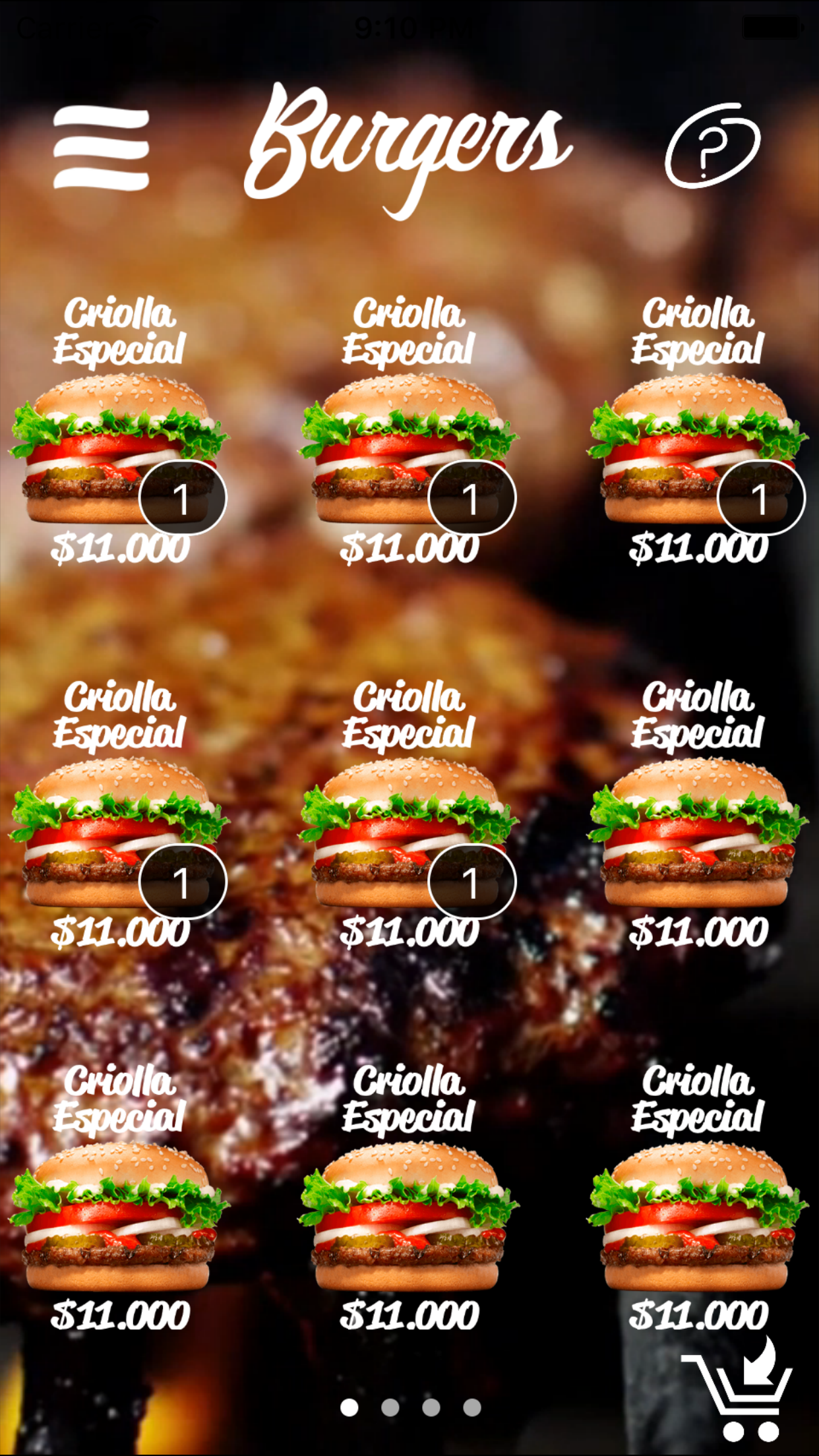Select the center burger in the middle row
Screen dimensions: 819x1456
(x=408, y=832)
